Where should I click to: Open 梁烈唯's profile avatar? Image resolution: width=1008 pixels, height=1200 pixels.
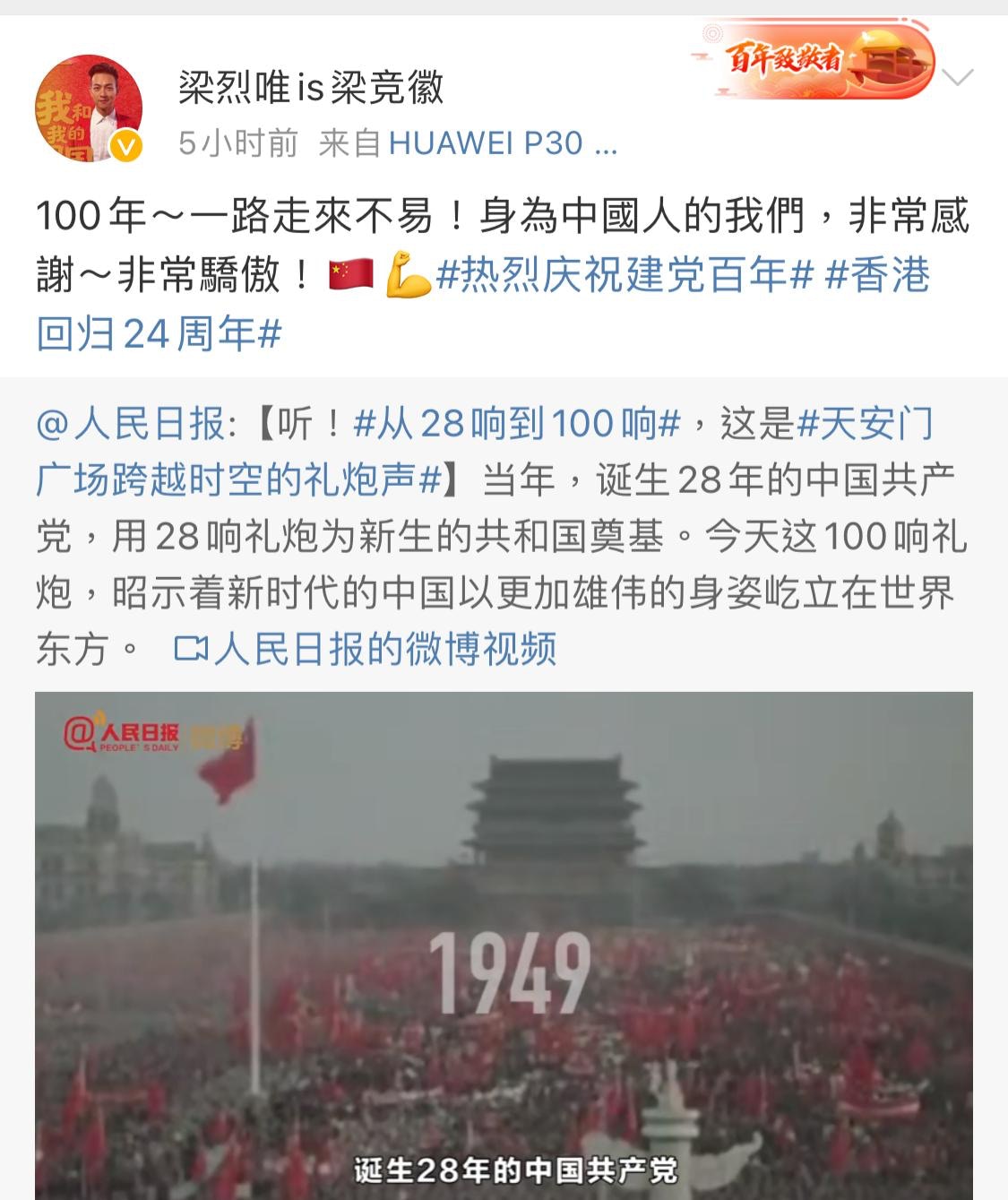click(88, 109)
